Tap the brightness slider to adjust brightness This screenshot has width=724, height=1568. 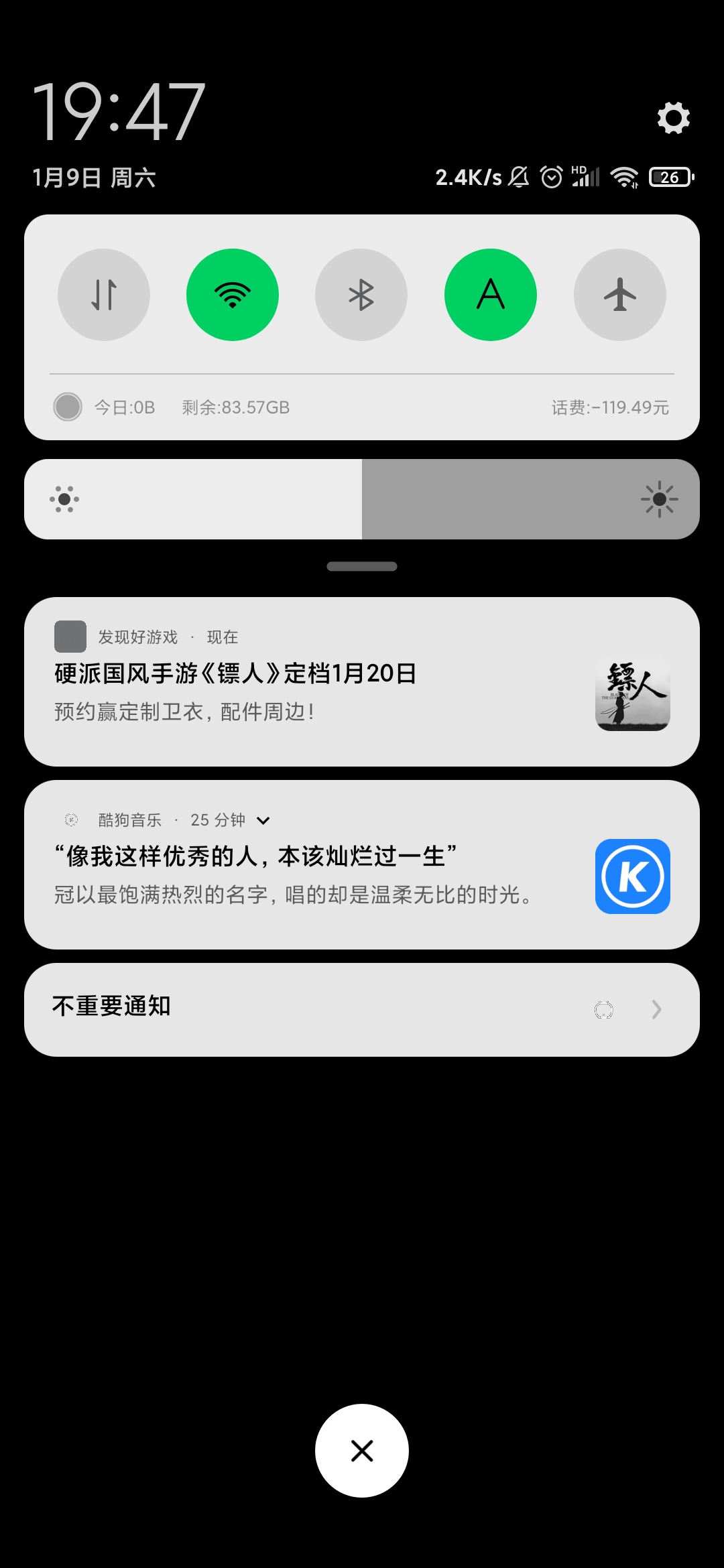click(x=362, y=499)
